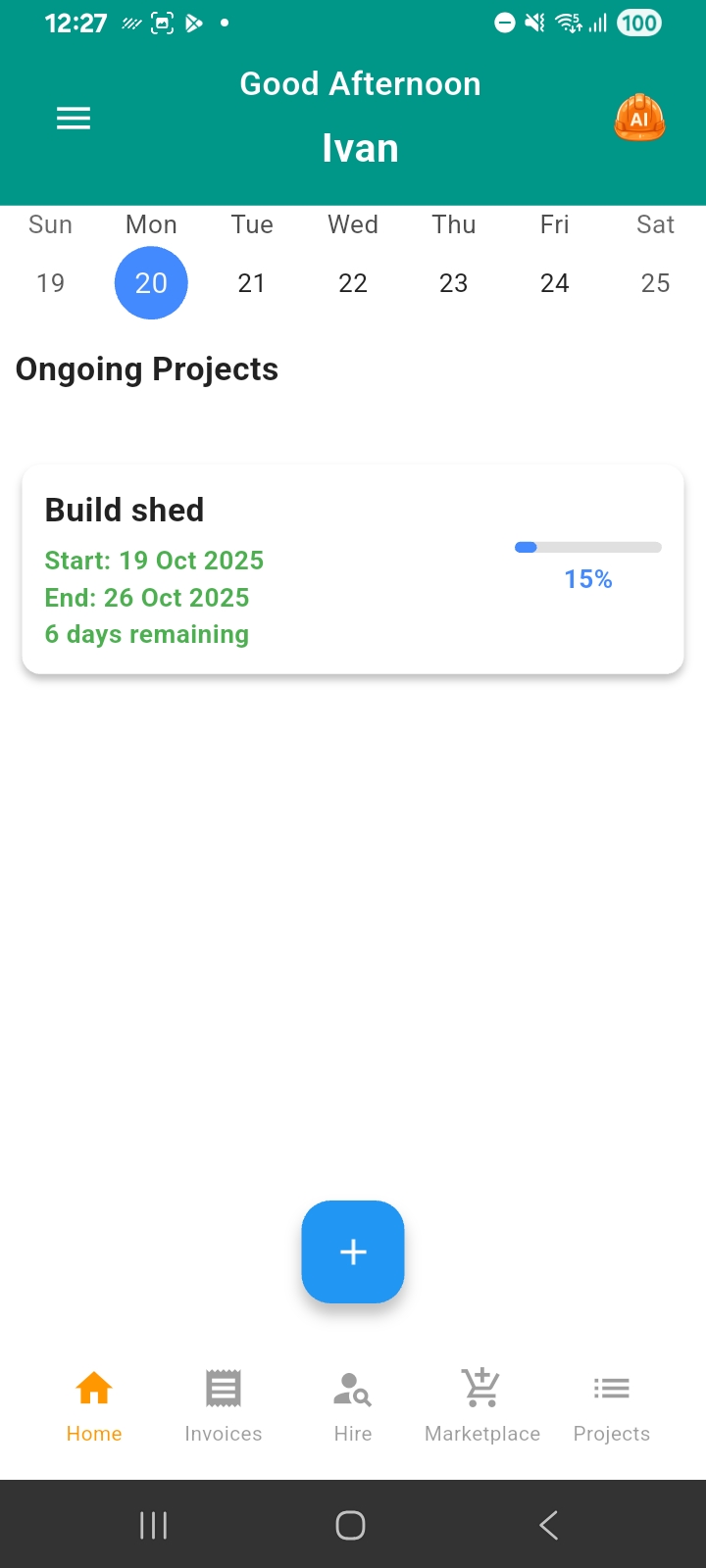Select Wednesday the 22nd
The width and height of the screenshot is (706, 1568).
(352, 282)
